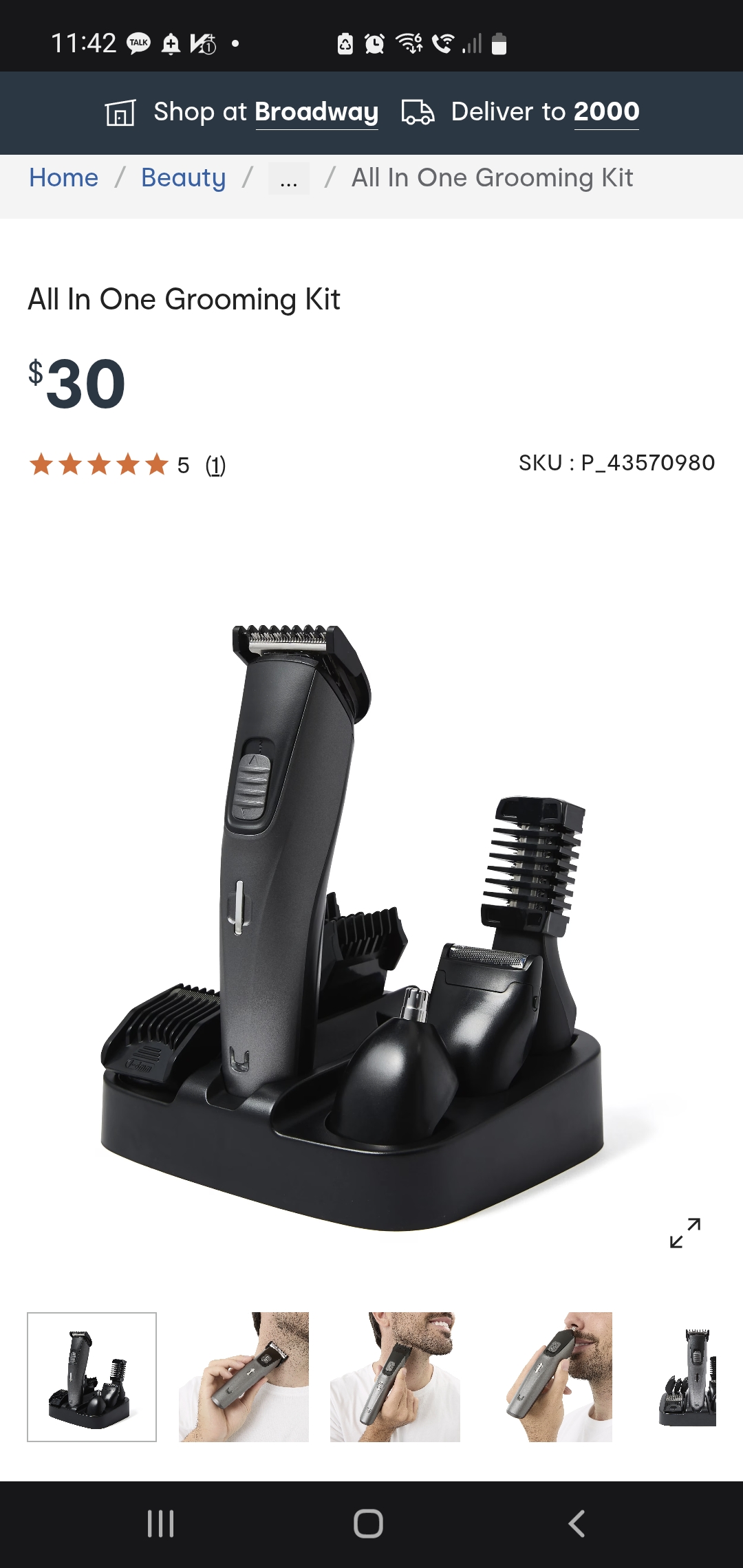Expand product image to fullscreen

point(685,1232)
